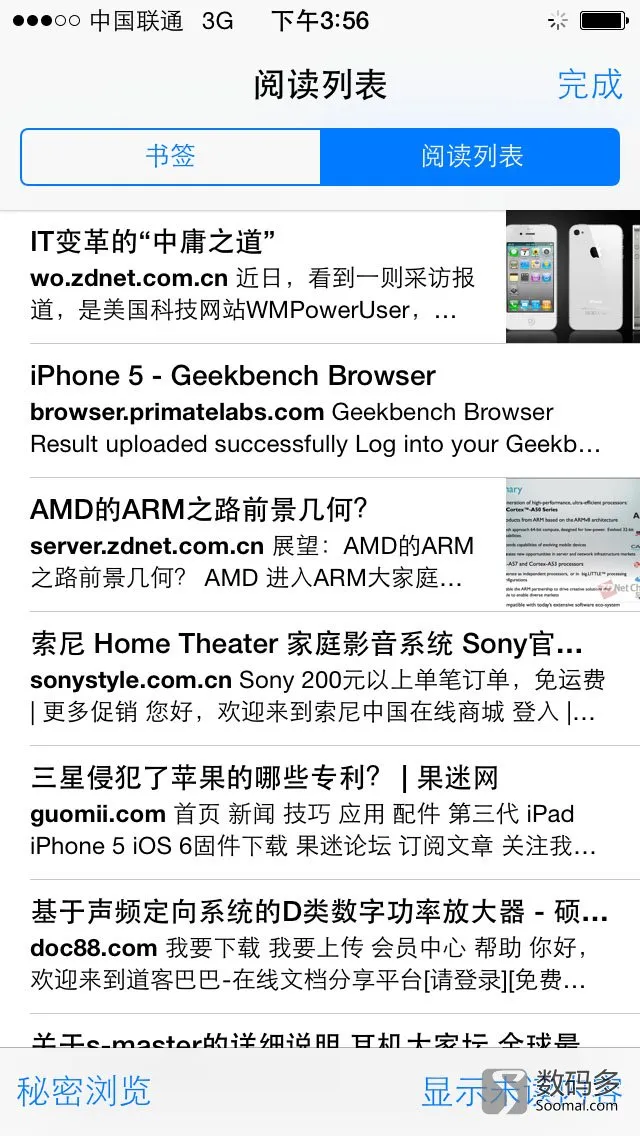Enable 秘密浏览 private browsing

84,1091
